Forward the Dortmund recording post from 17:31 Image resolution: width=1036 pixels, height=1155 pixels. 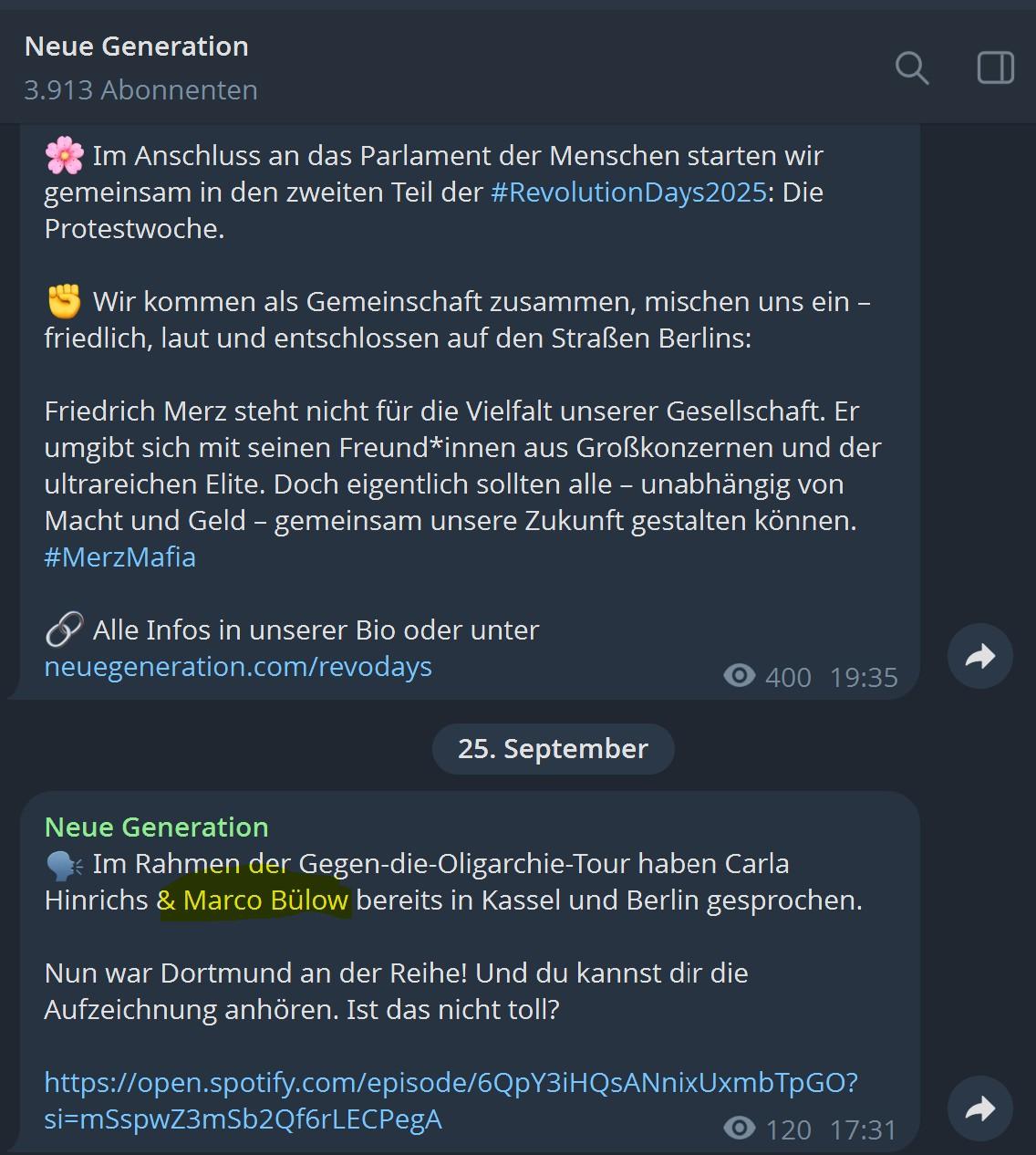point(979,1108)
